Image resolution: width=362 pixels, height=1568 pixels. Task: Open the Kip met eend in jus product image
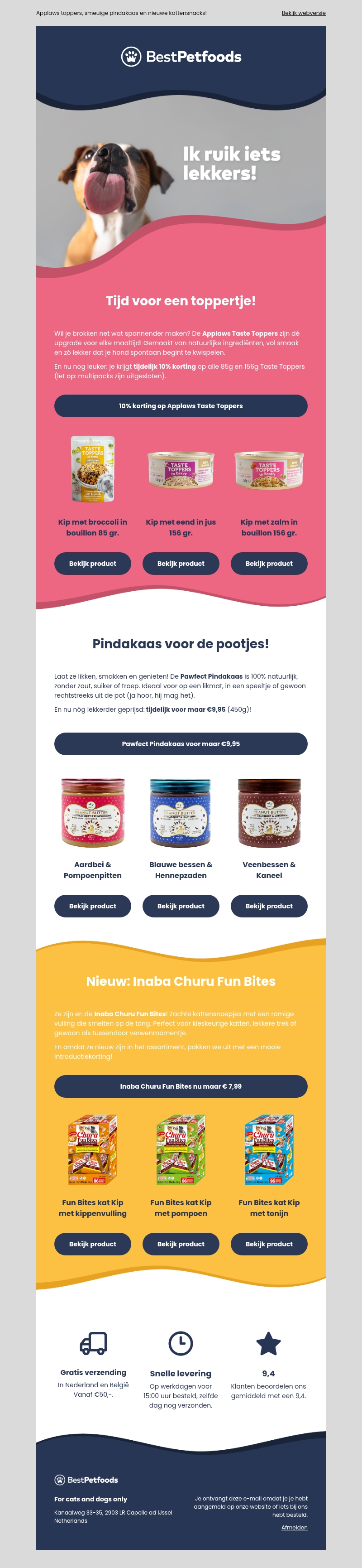pyautogui.click(x=181, y=469)
